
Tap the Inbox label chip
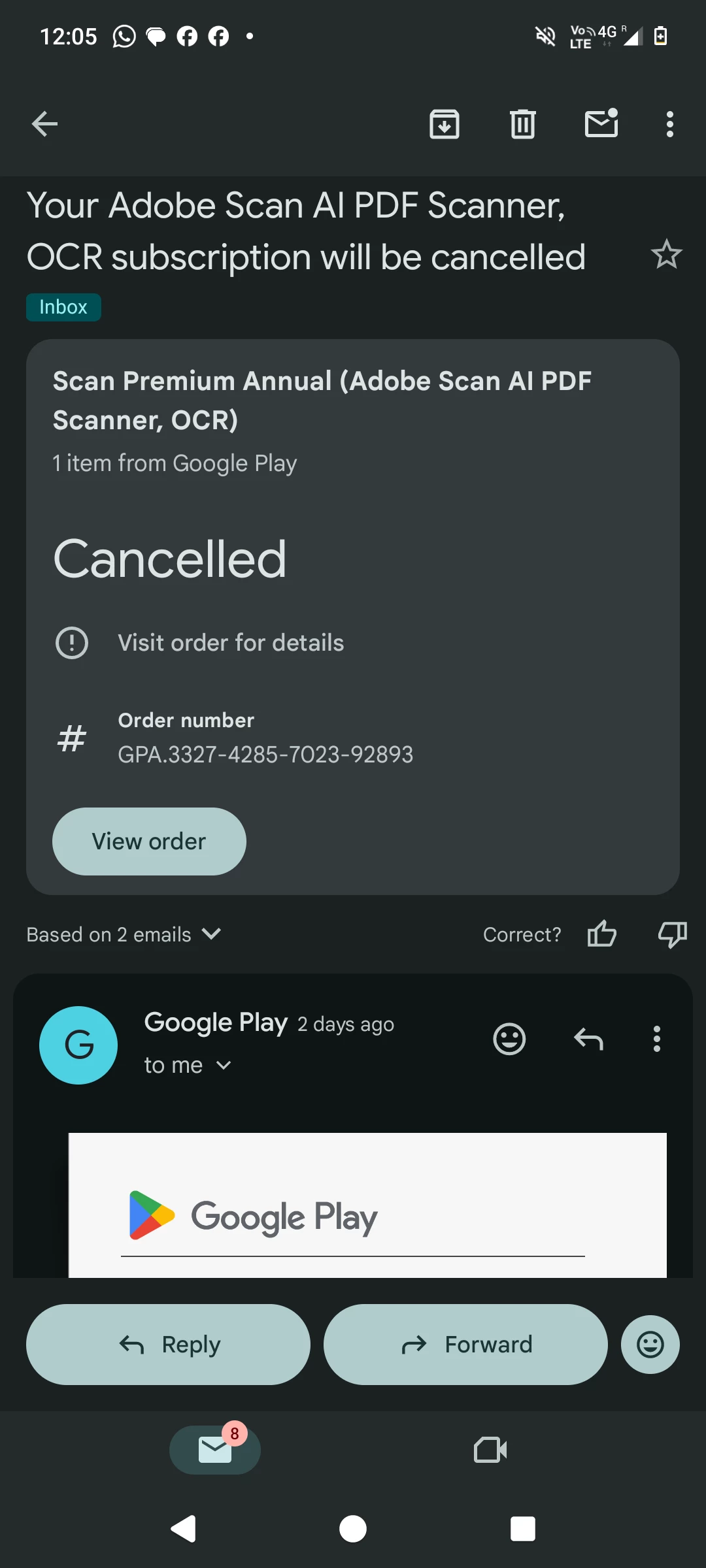63,307
